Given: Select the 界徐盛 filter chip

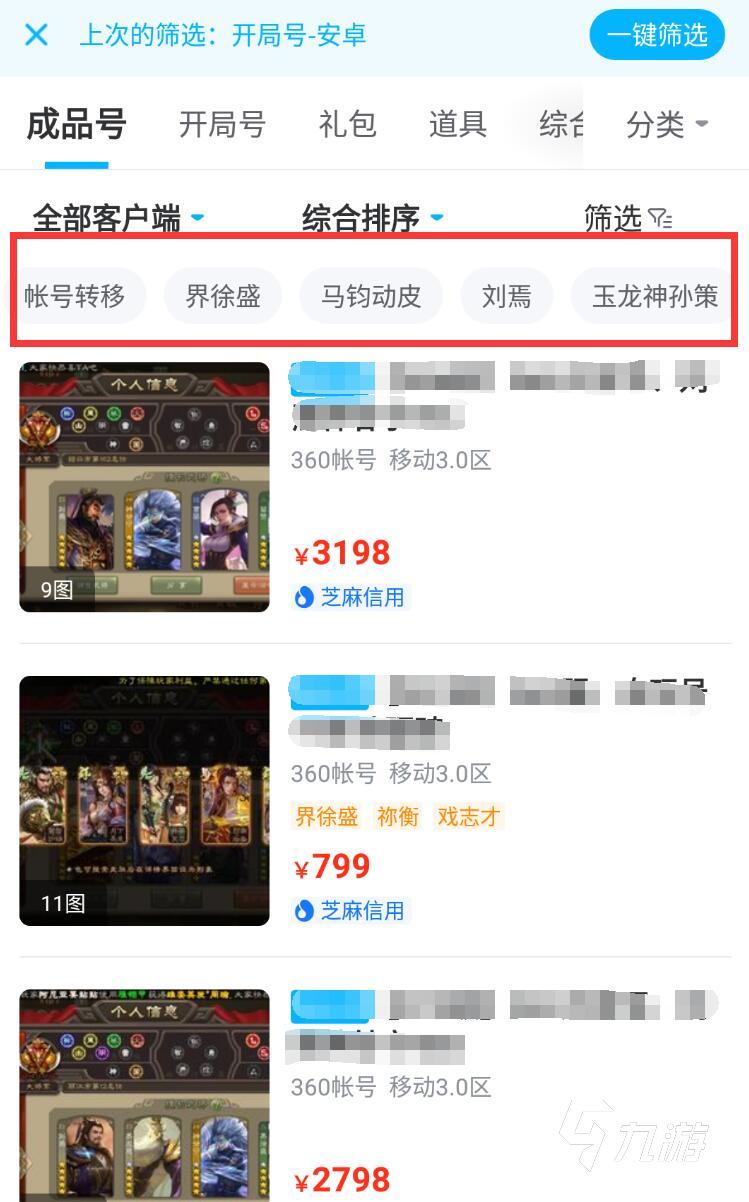Looking at the screenshot, I should click(223, 296).
